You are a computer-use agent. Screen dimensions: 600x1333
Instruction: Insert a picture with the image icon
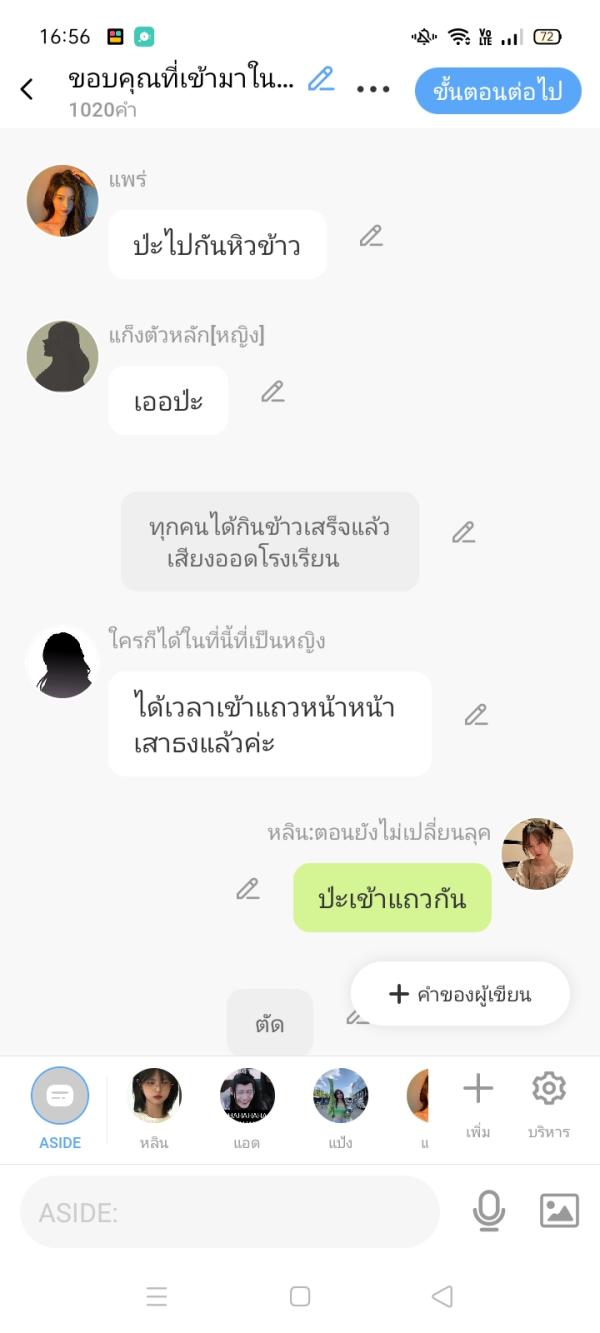pos(559,1212)
